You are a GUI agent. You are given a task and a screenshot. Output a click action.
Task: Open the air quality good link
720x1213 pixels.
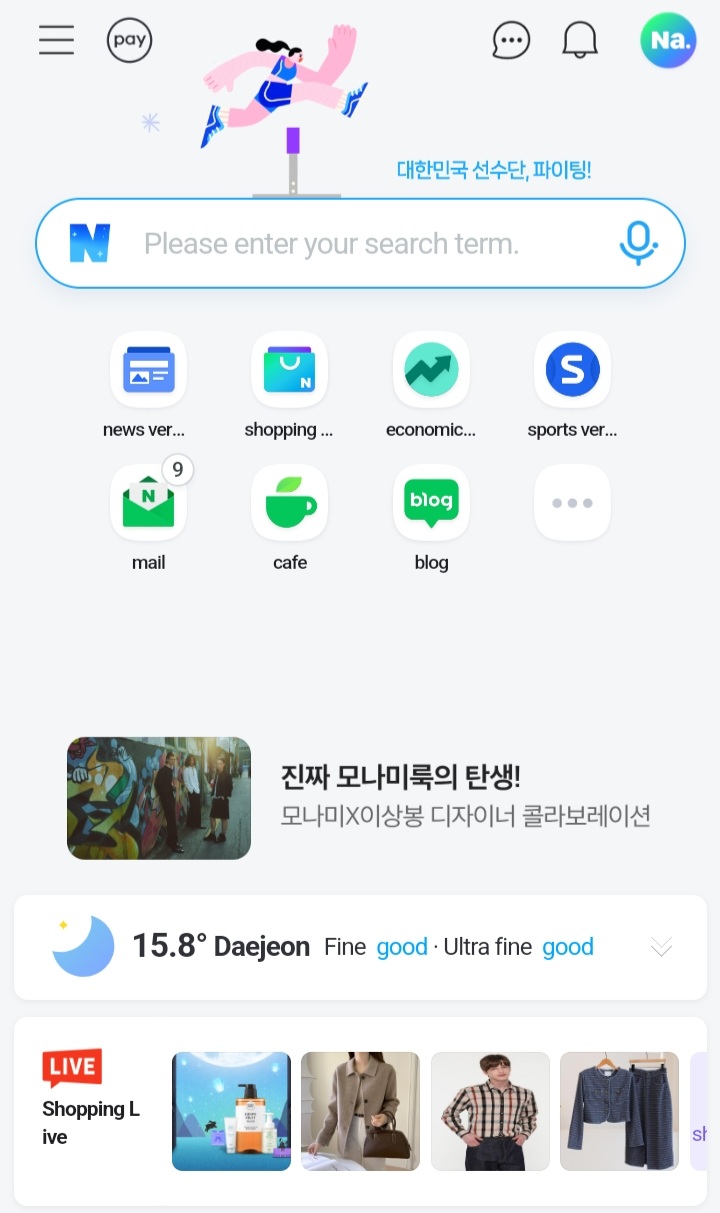[x=402, y=947]
